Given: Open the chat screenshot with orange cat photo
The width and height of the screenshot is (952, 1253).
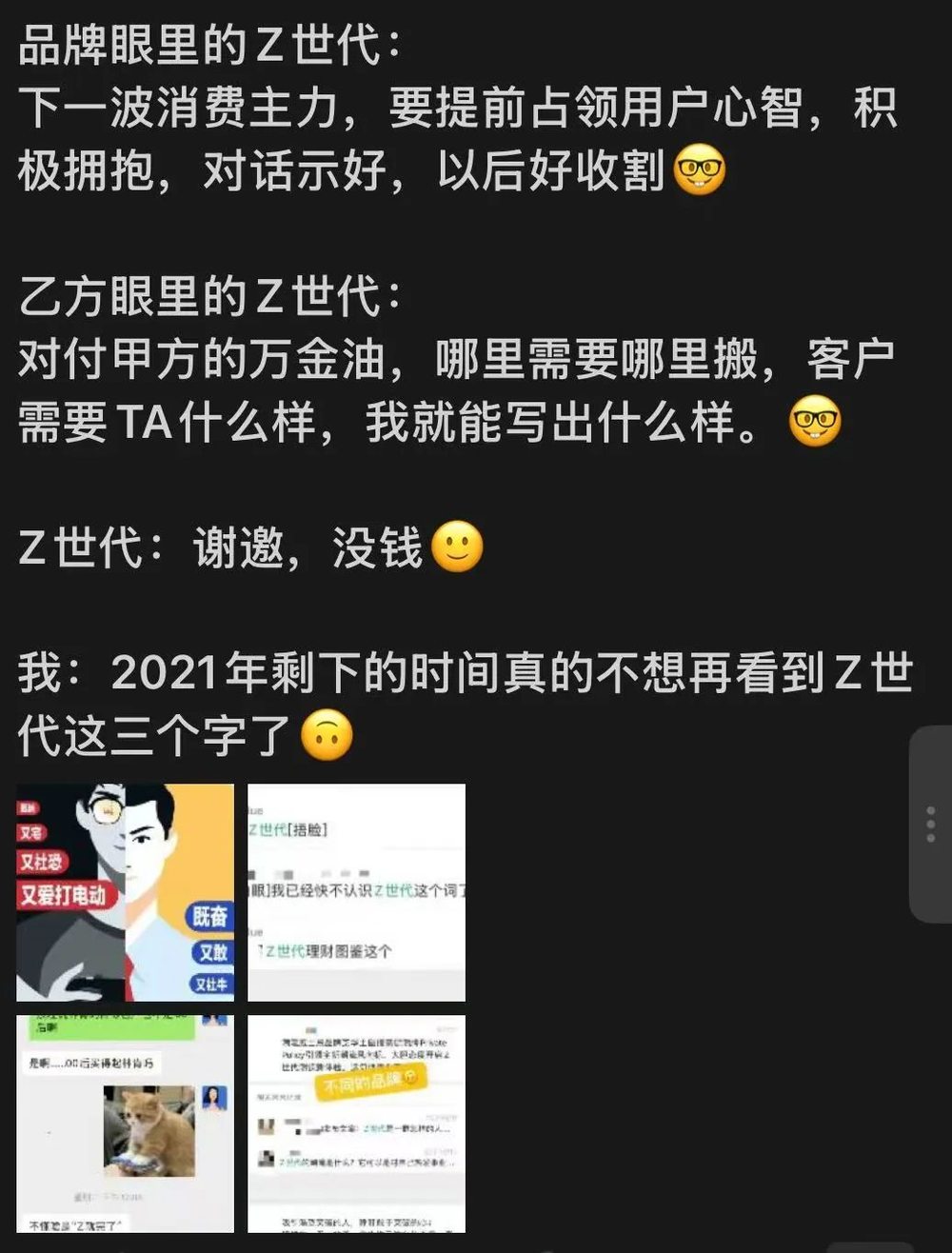Looking at the screenshot, I should 125,1124.
